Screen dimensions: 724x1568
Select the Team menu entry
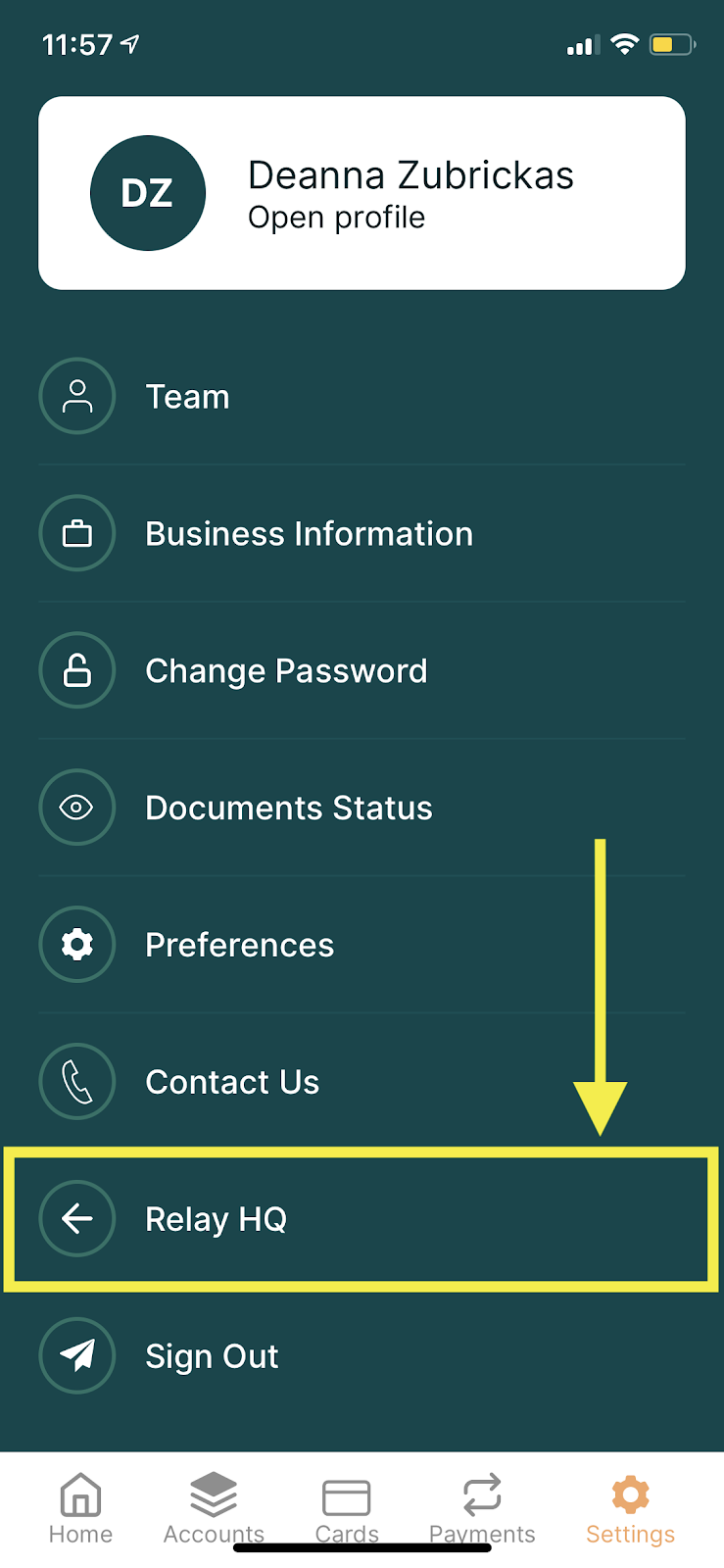tap(187, 396)
